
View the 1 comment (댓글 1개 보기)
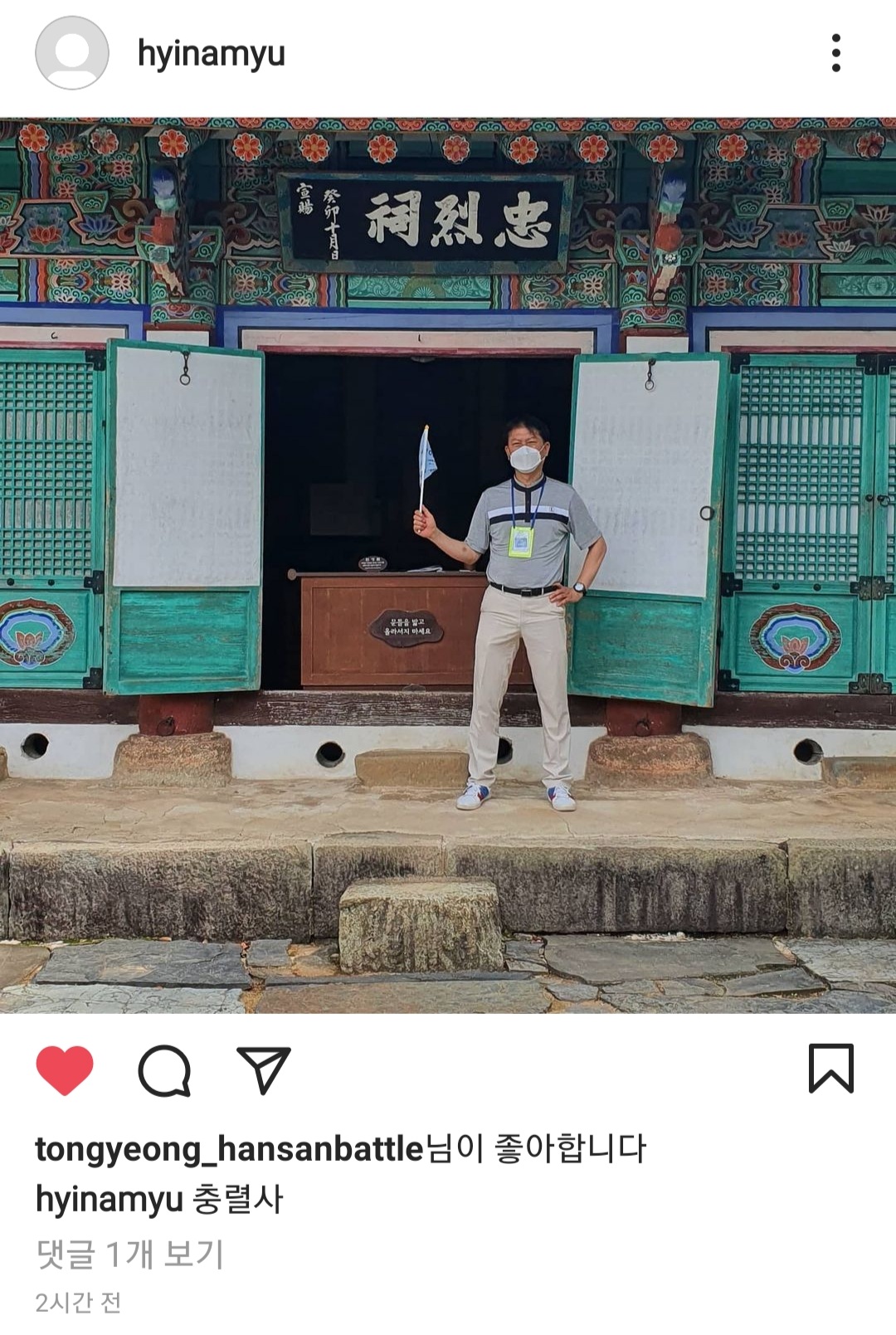(130, 1254)
